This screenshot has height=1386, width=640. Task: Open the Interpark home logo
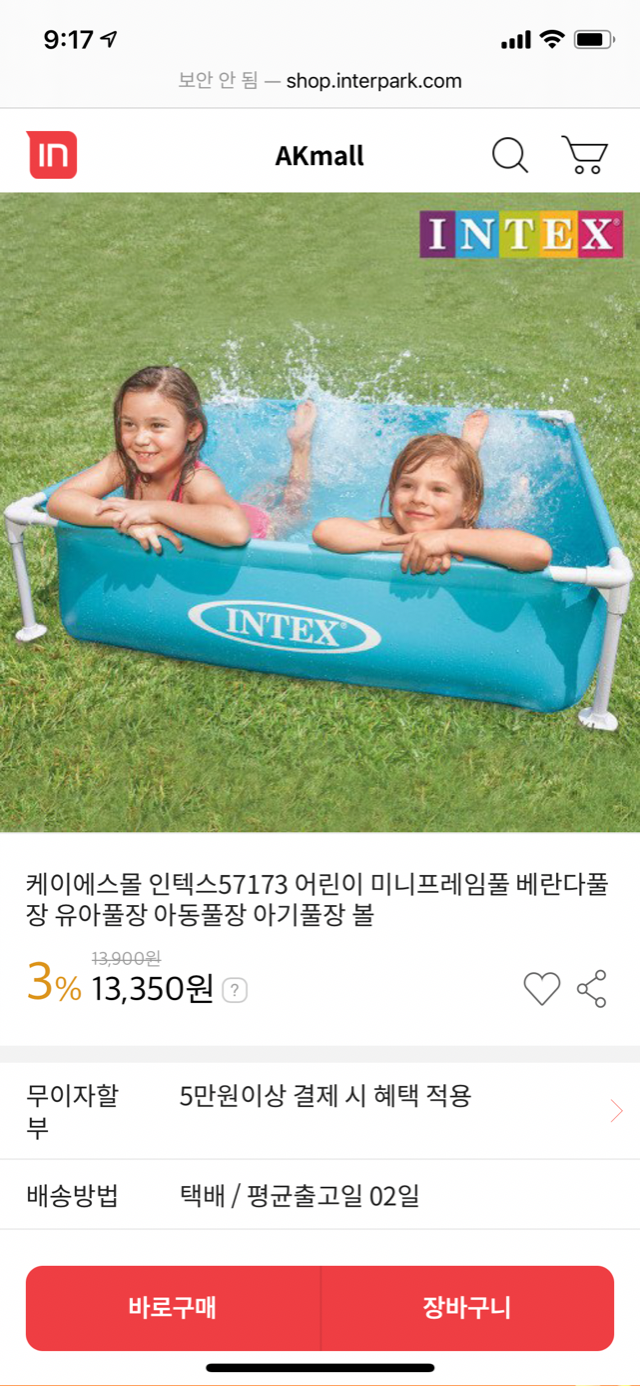[x=52, y=155]
